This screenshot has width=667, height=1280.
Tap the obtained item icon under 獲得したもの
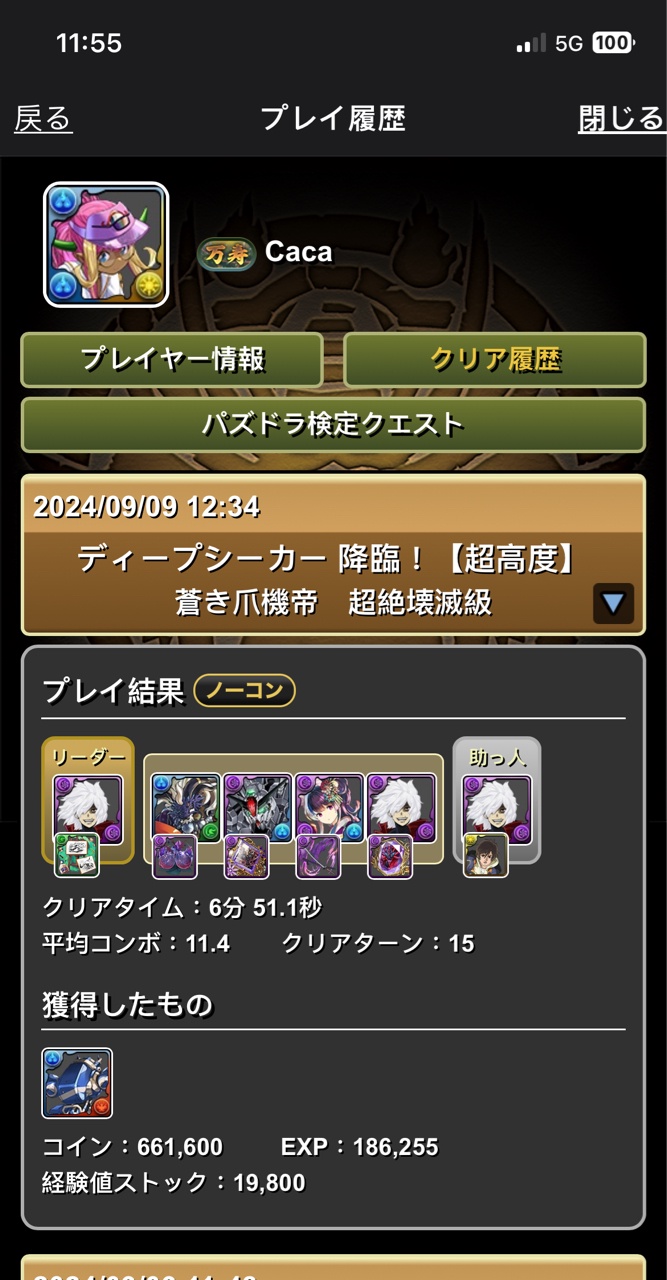click(77, 1083)
